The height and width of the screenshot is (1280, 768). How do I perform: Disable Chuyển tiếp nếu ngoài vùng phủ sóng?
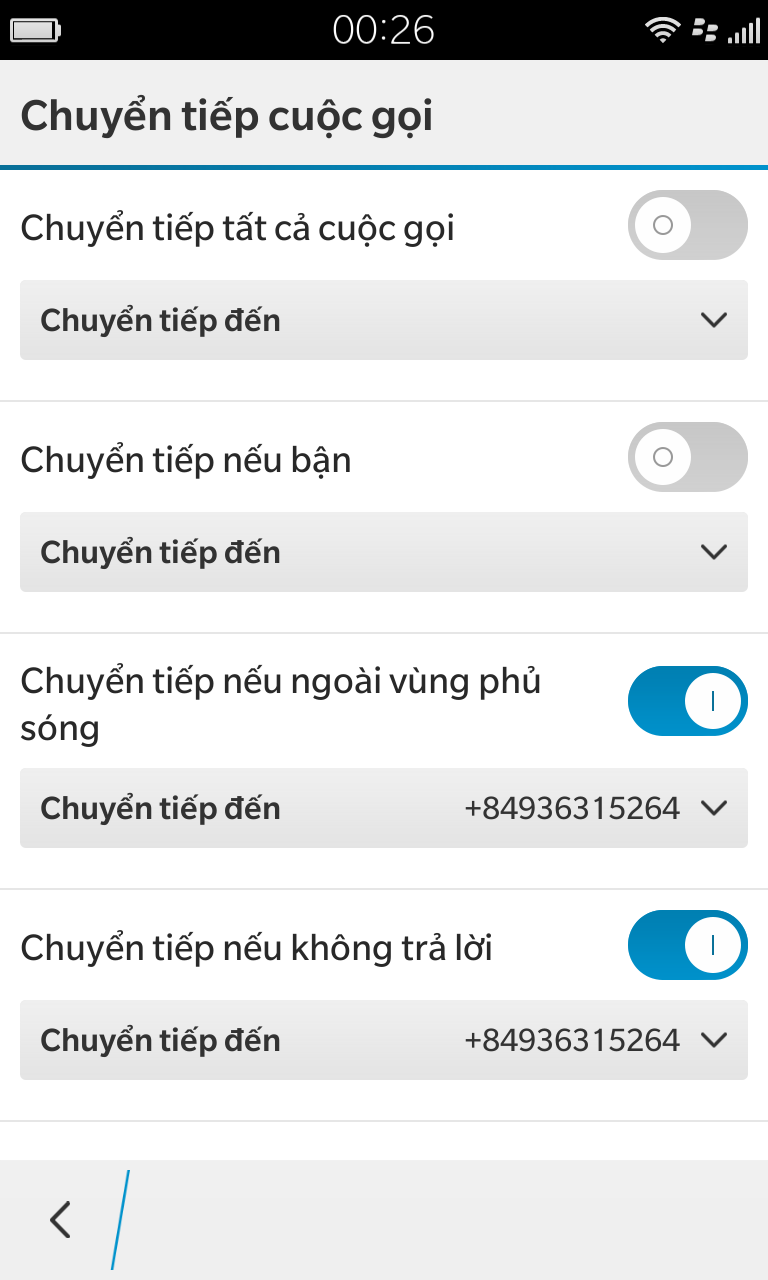pyautogui.click(x=688, y=701)
